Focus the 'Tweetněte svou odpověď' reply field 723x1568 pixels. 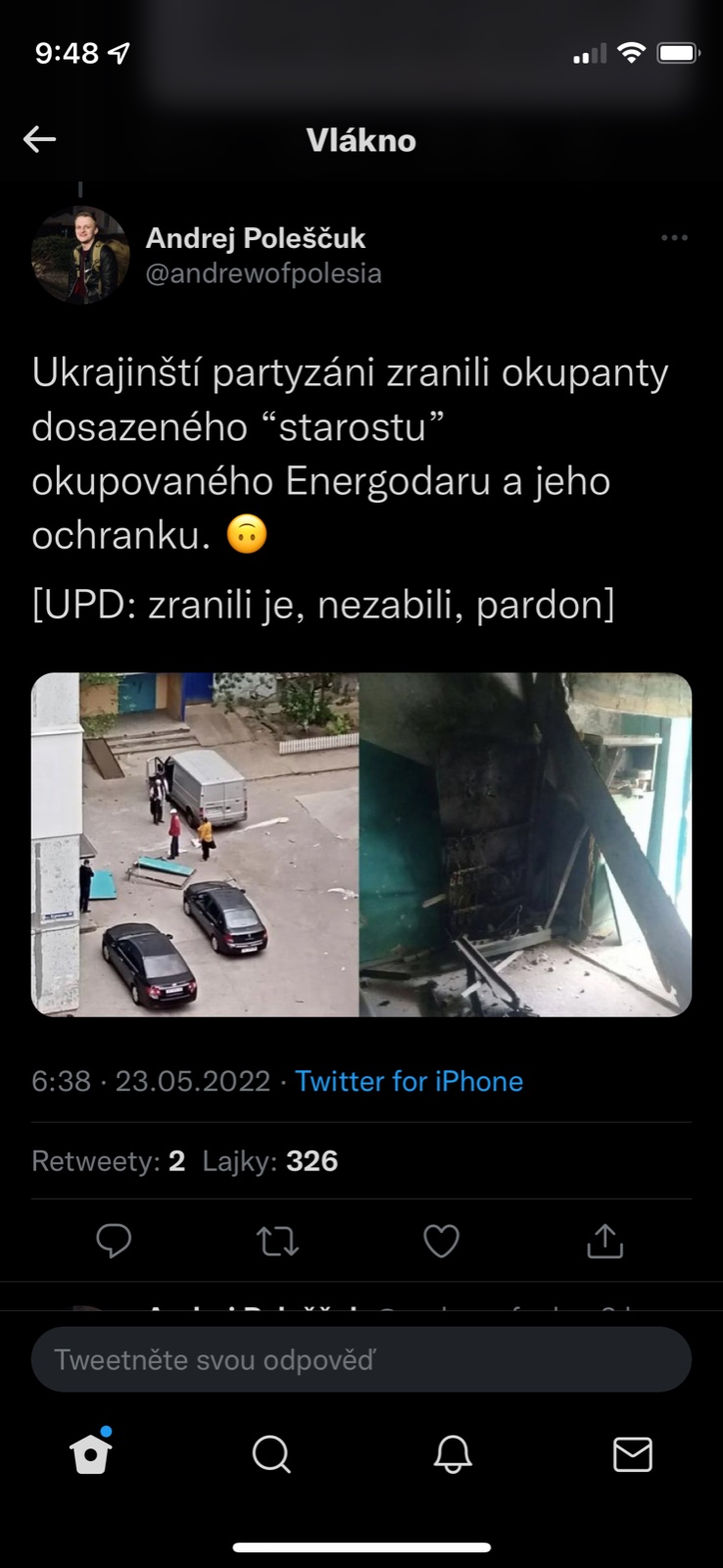(361, 1359)
